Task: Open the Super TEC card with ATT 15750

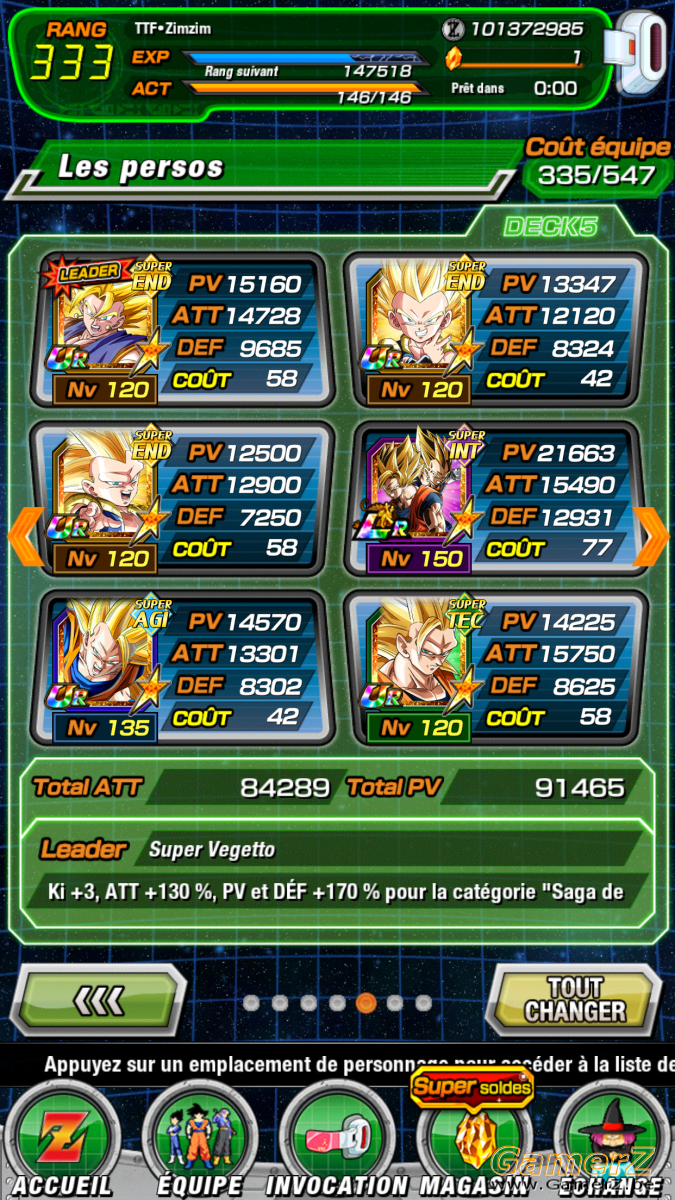Action: [x=495, y=668]
